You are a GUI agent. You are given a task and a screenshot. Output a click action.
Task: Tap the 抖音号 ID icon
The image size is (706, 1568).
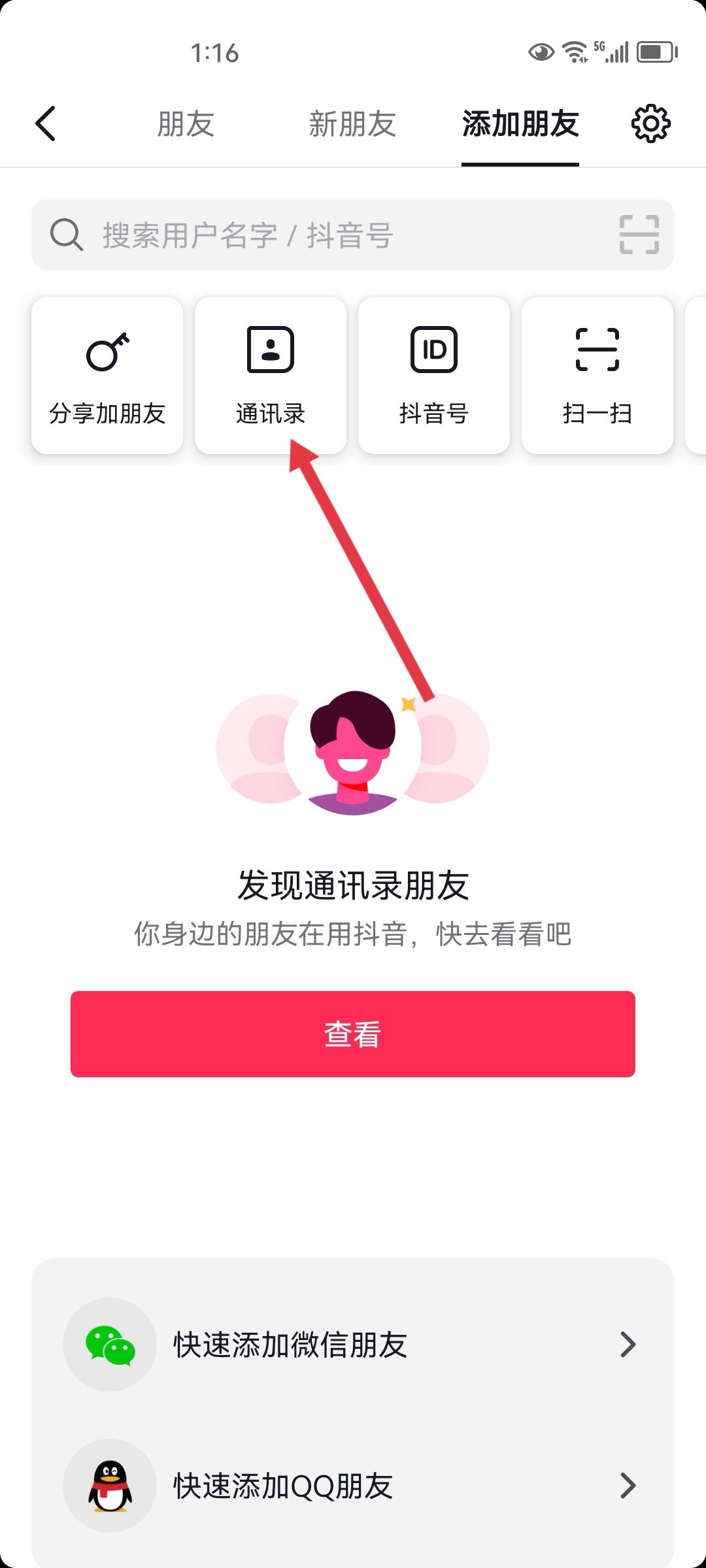pos(433,350)
